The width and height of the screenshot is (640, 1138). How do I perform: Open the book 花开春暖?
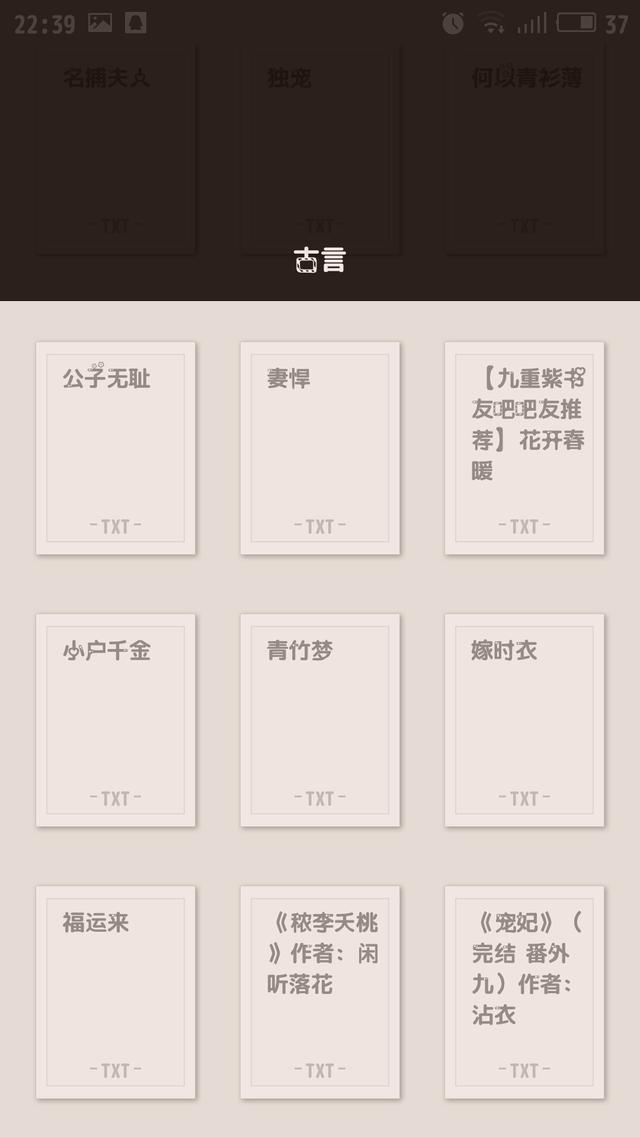[x=524, y=448]
